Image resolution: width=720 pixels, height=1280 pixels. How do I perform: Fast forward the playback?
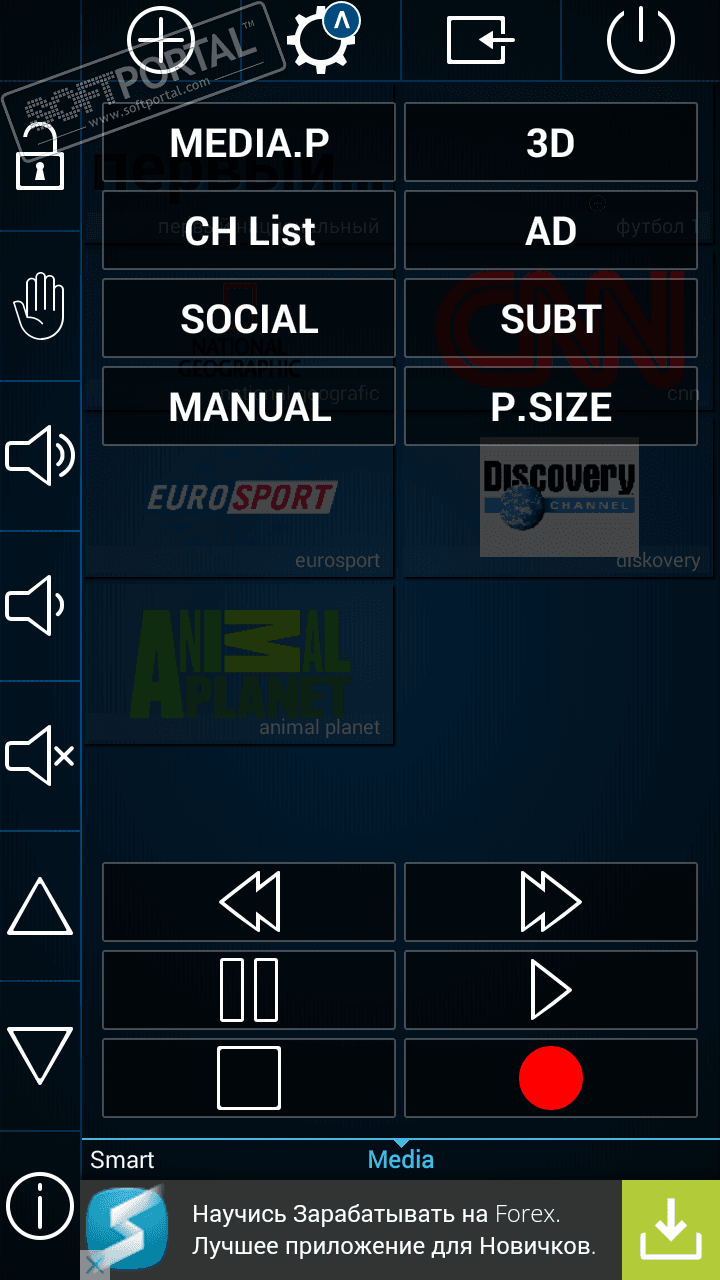click(x=551, y=902)
